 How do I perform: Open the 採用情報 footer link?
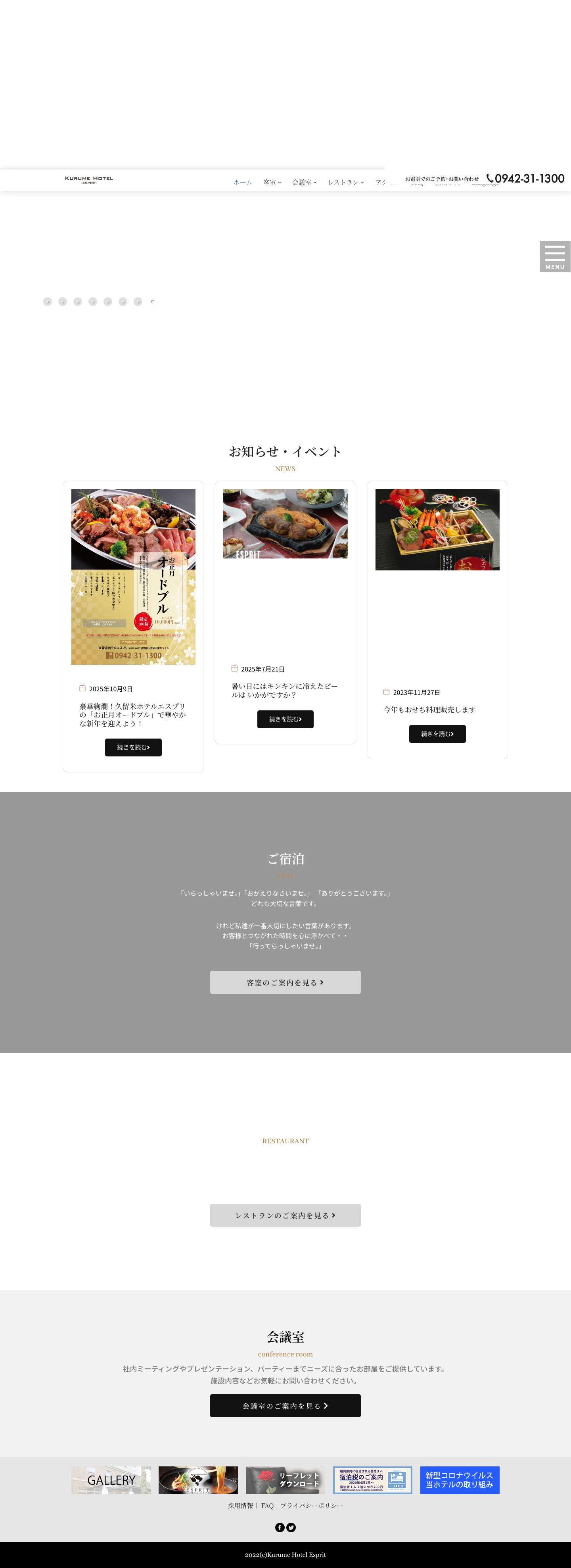tap(240, 1505)
